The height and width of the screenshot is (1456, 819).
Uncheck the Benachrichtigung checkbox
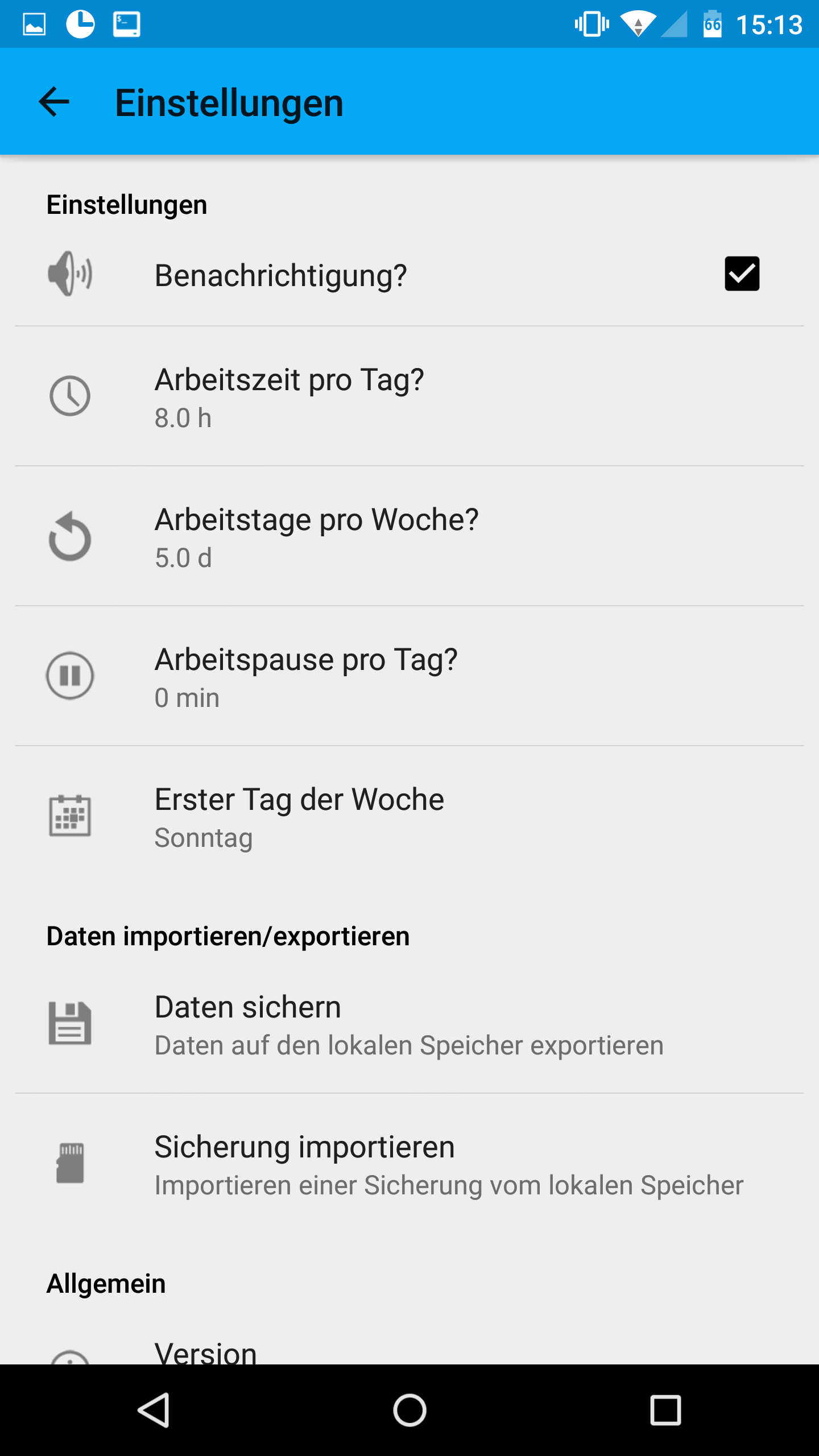click(742, 274)
